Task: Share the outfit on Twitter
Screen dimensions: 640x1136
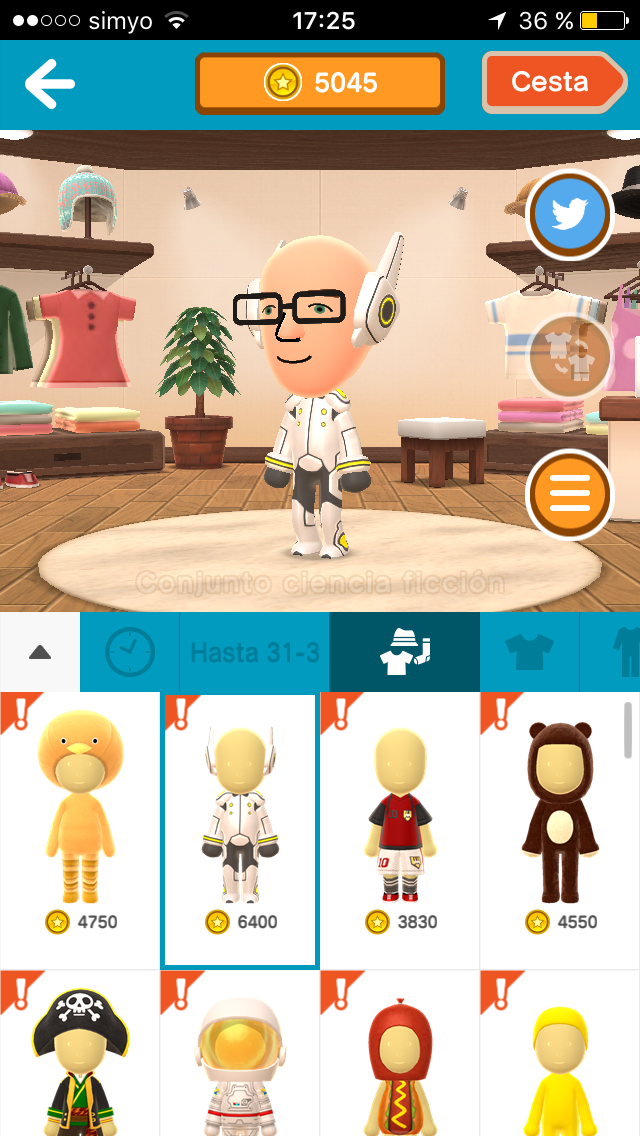Action: coord(570,214)
